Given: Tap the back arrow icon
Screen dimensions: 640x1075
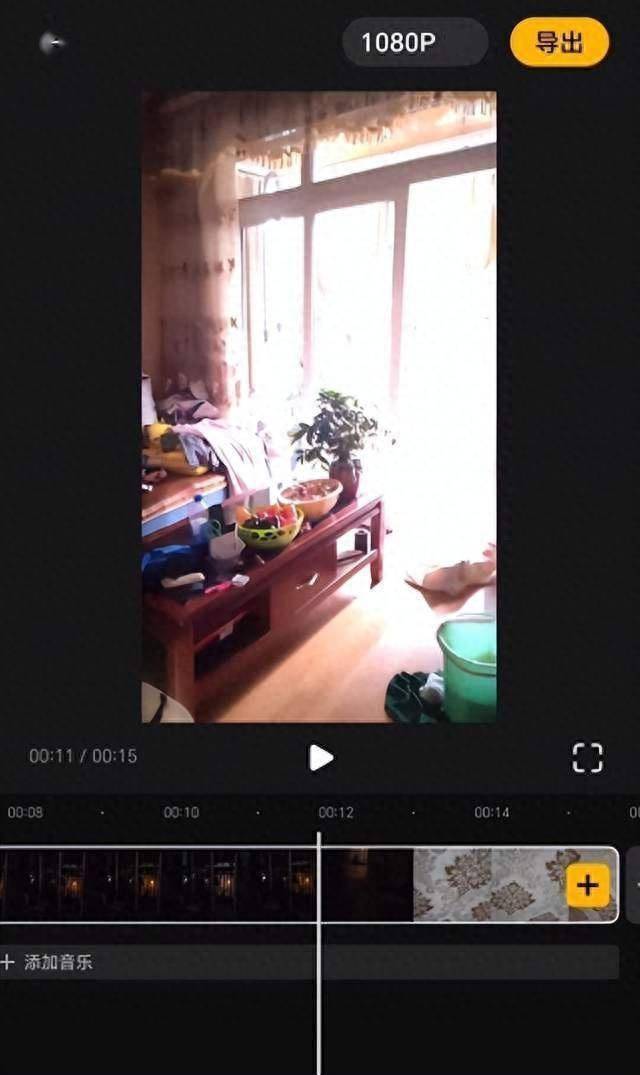Looking at the screenshot, I should [x=52, y=43].
